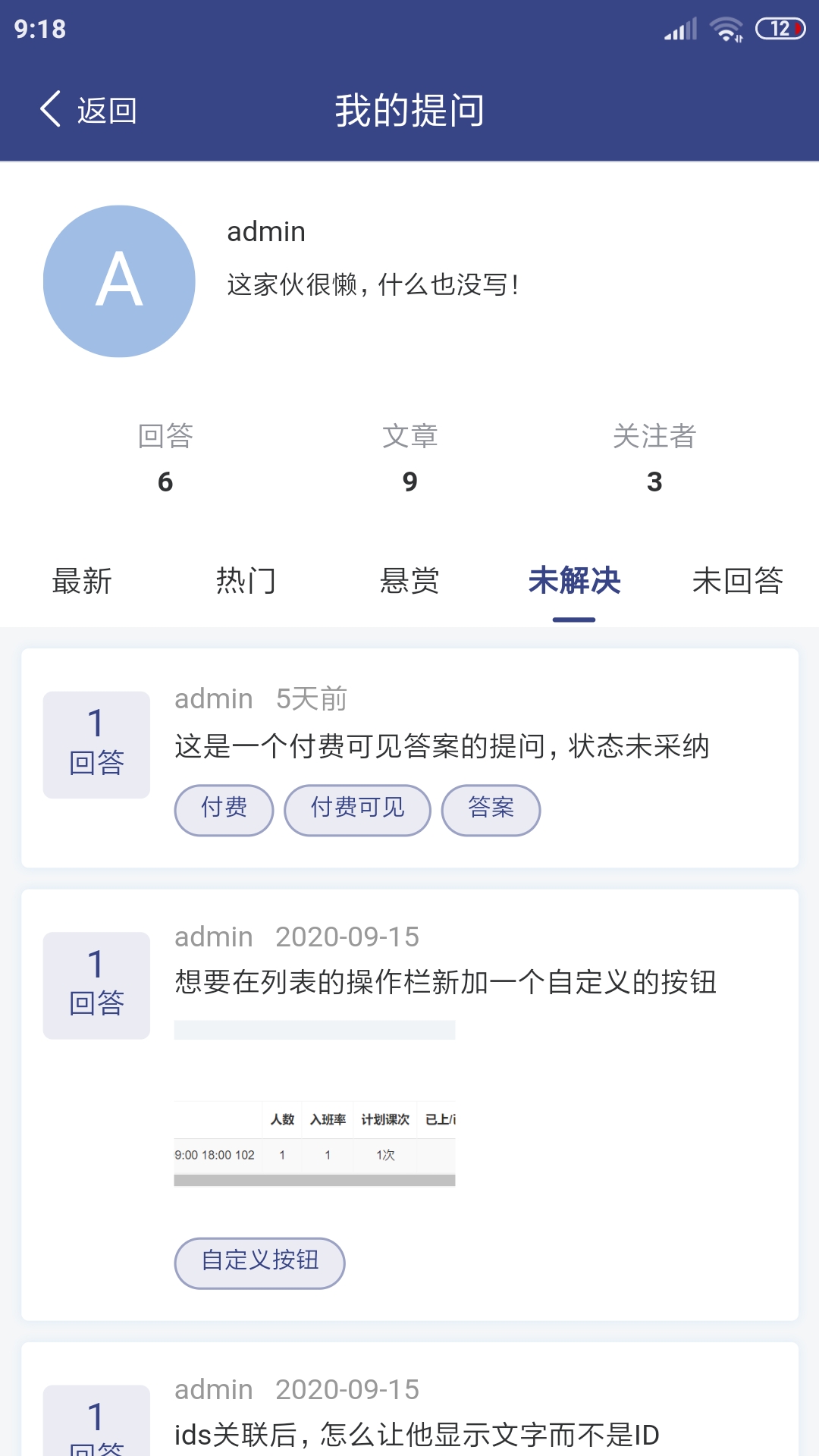Tap the back arrow icon
Viewport: 819px width, 1456px height.
coord(52,108)
